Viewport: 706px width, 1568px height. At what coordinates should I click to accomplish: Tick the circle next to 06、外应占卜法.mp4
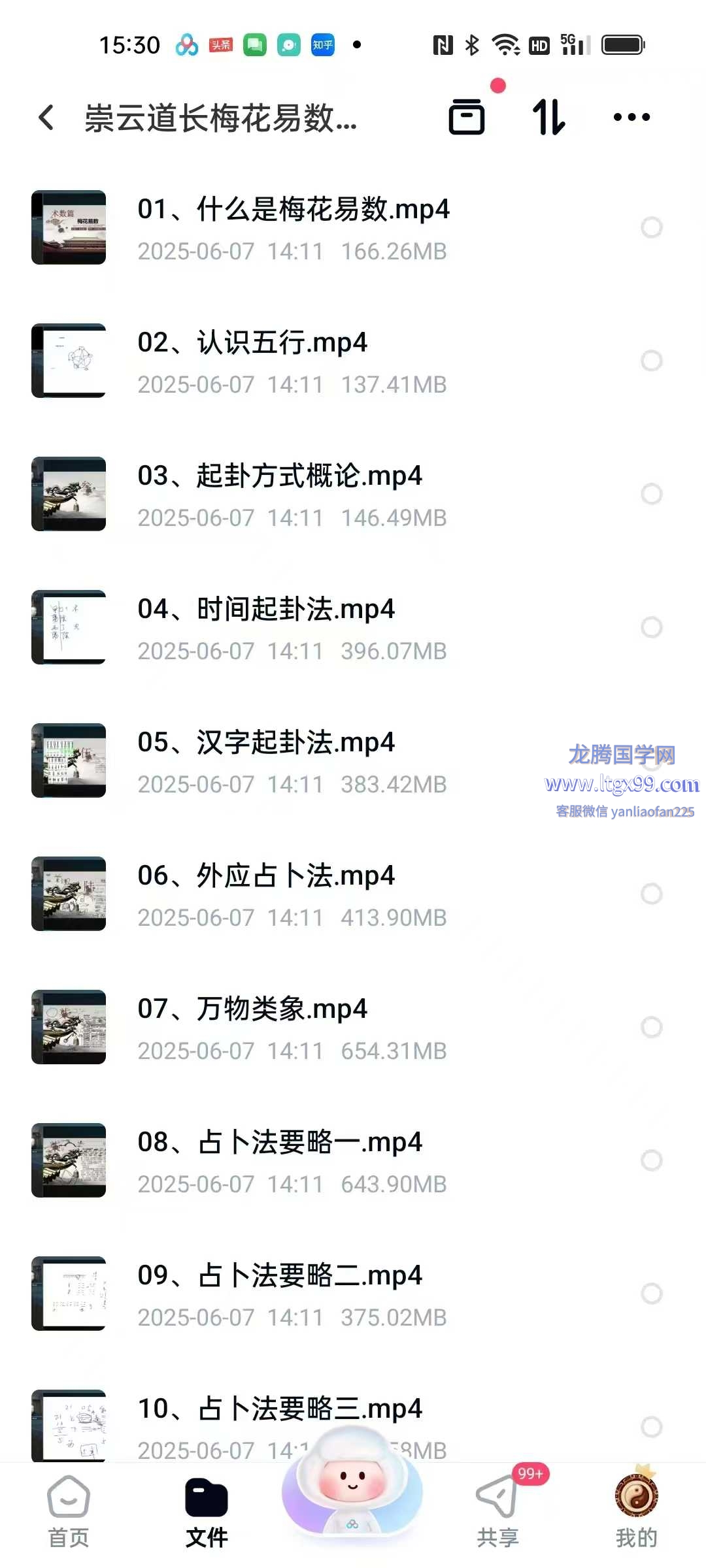click(651, 894)
